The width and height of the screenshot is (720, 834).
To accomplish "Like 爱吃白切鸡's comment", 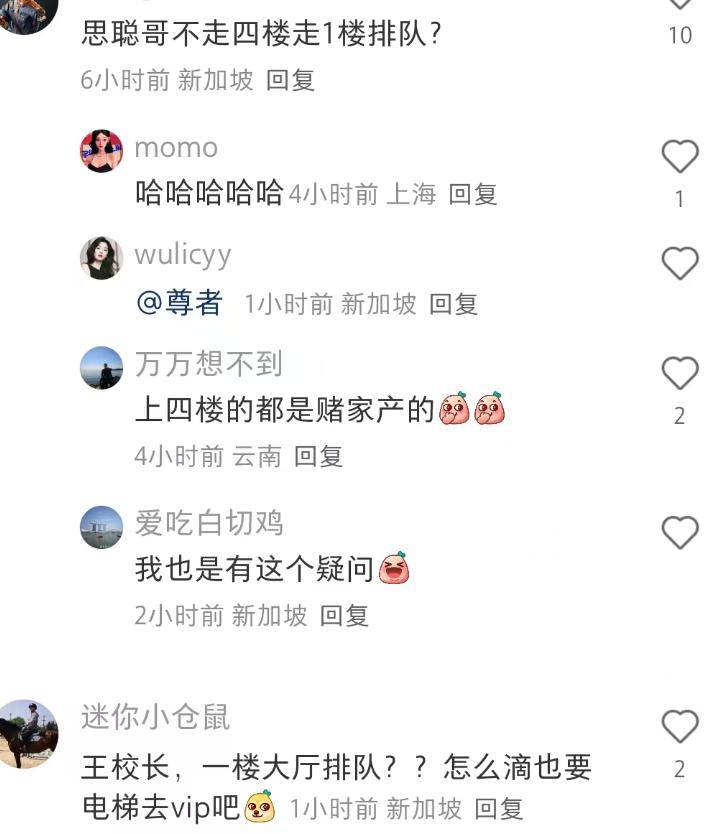I will pos(680,533).
